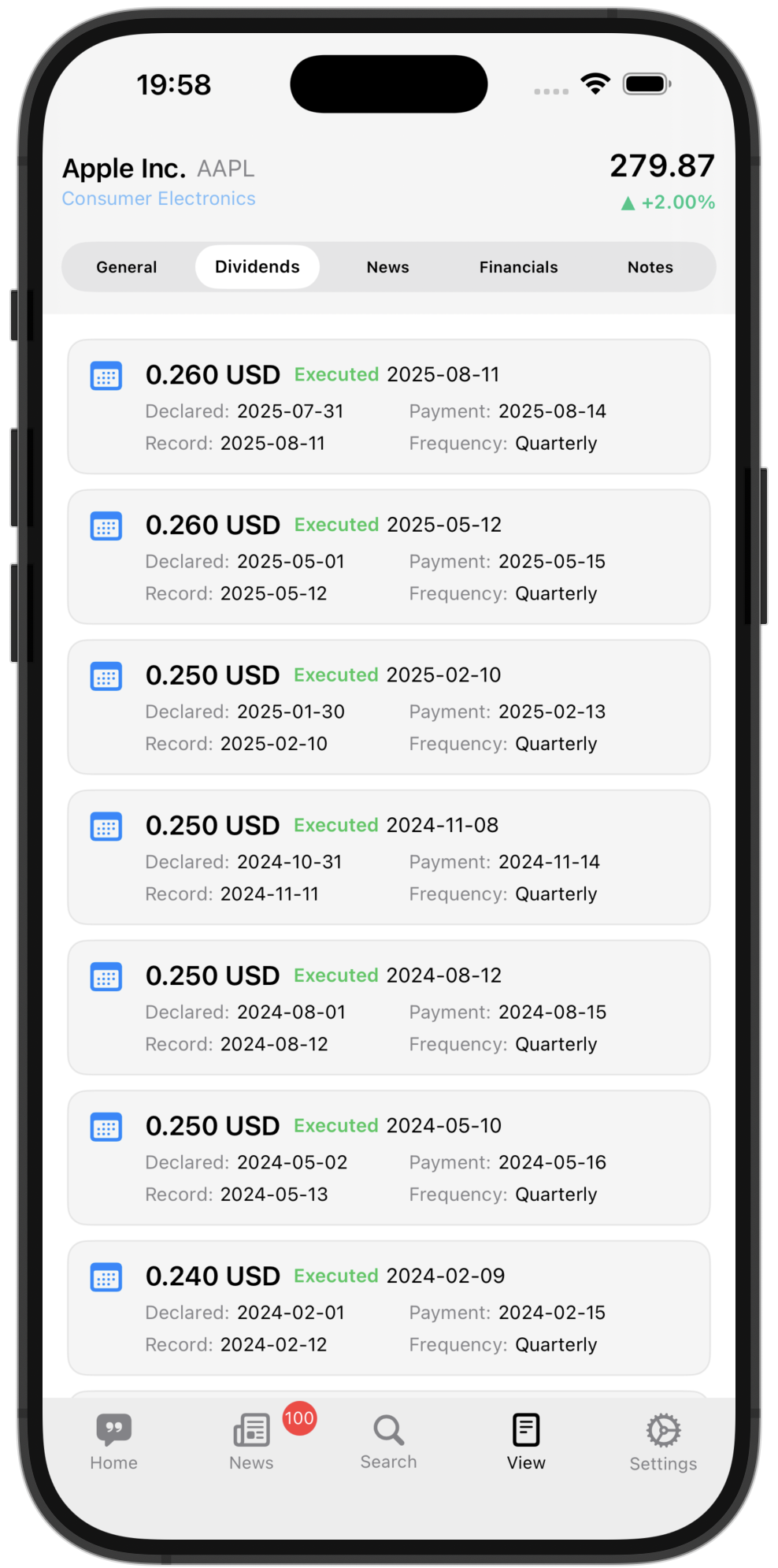Switch to the Financials segment
778x1568 pixels.
click(x=519, y=267)
